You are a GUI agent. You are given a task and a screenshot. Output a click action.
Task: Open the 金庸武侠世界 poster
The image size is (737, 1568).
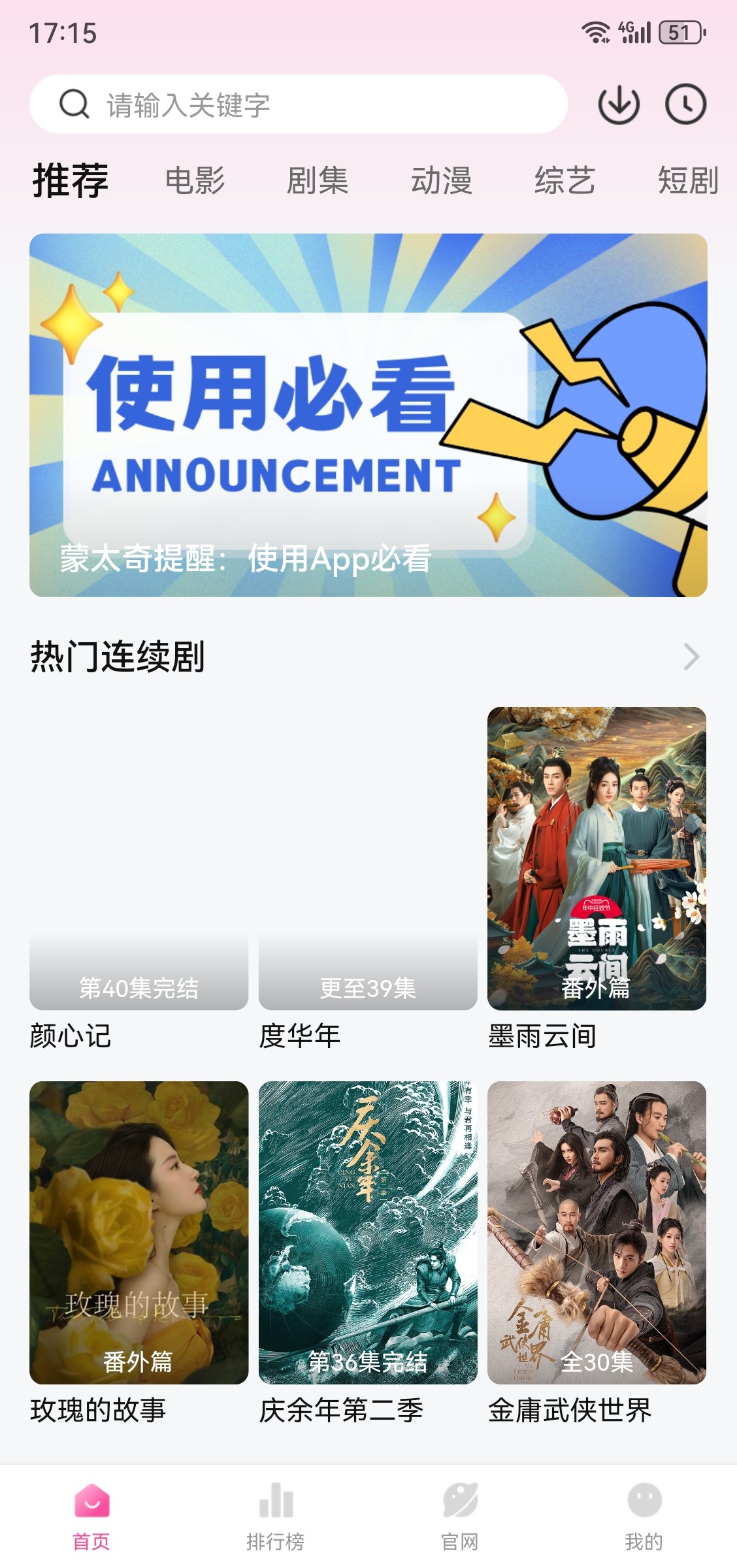tap(597, 1232)
